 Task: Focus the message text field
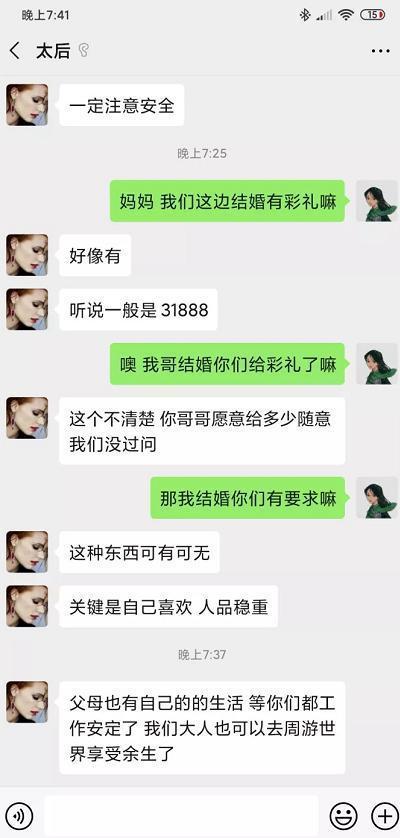[181, 816]
